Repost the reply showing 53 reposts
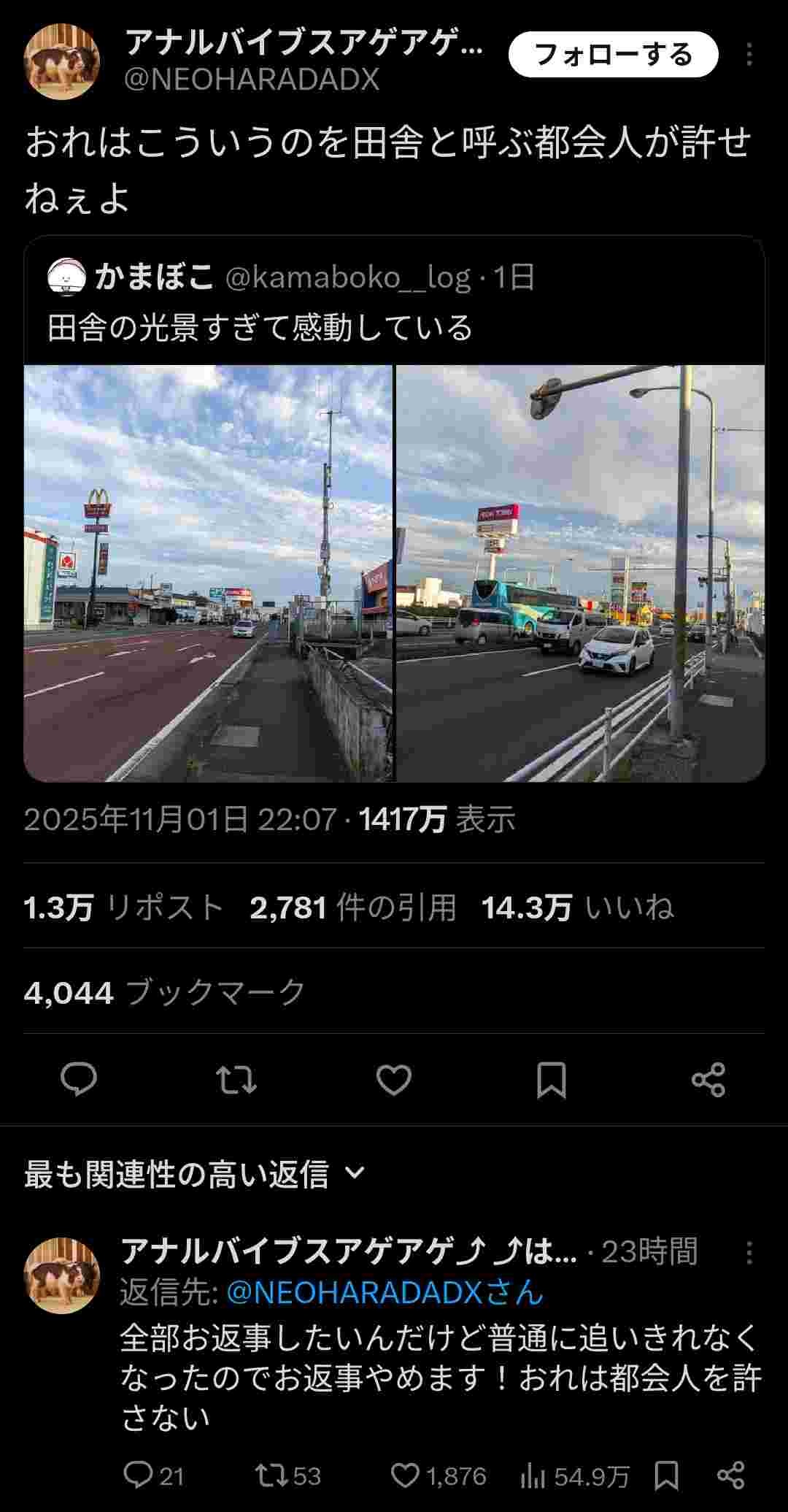The height and width of the screenshot is (1512, 788). pos(271,1476)
